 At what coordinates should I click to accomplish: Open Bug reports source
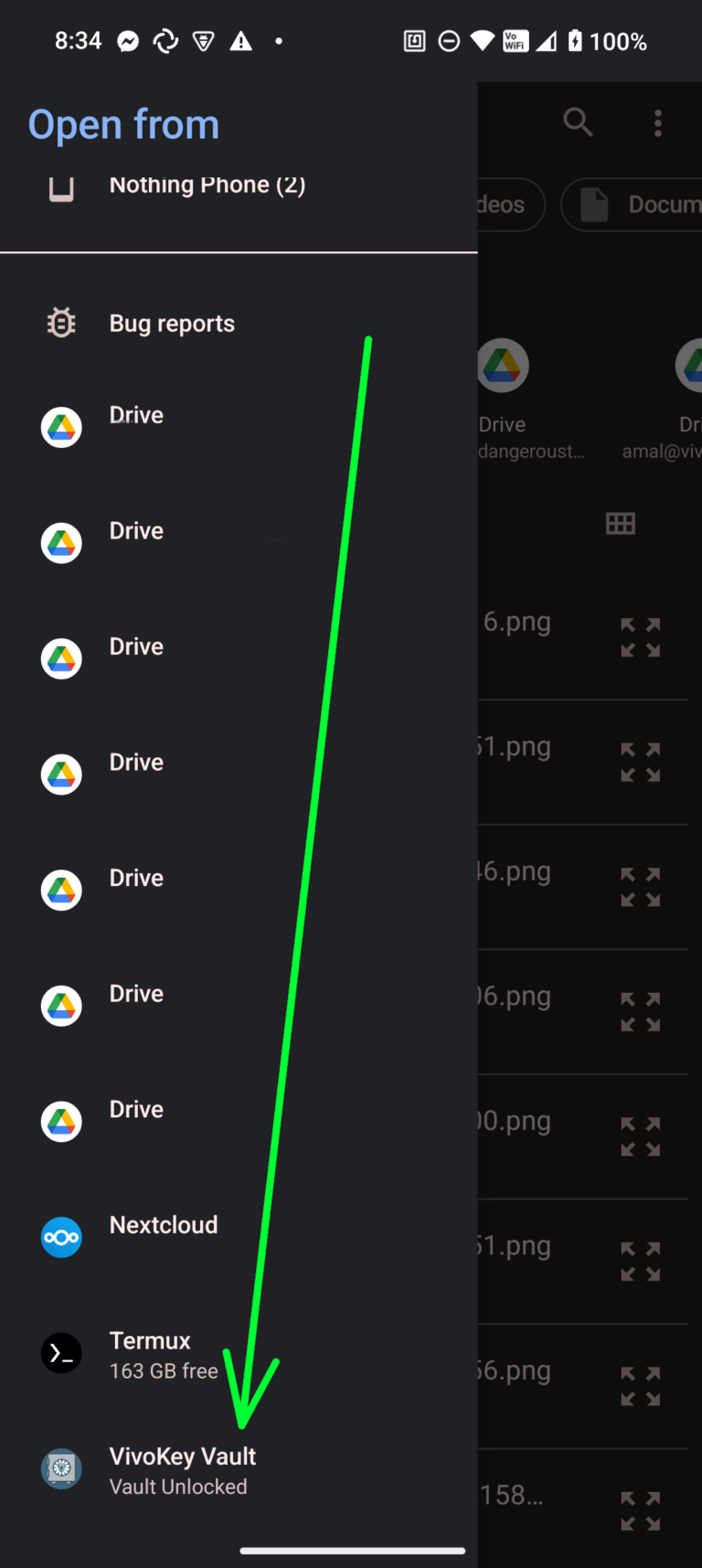coord(172,324)
